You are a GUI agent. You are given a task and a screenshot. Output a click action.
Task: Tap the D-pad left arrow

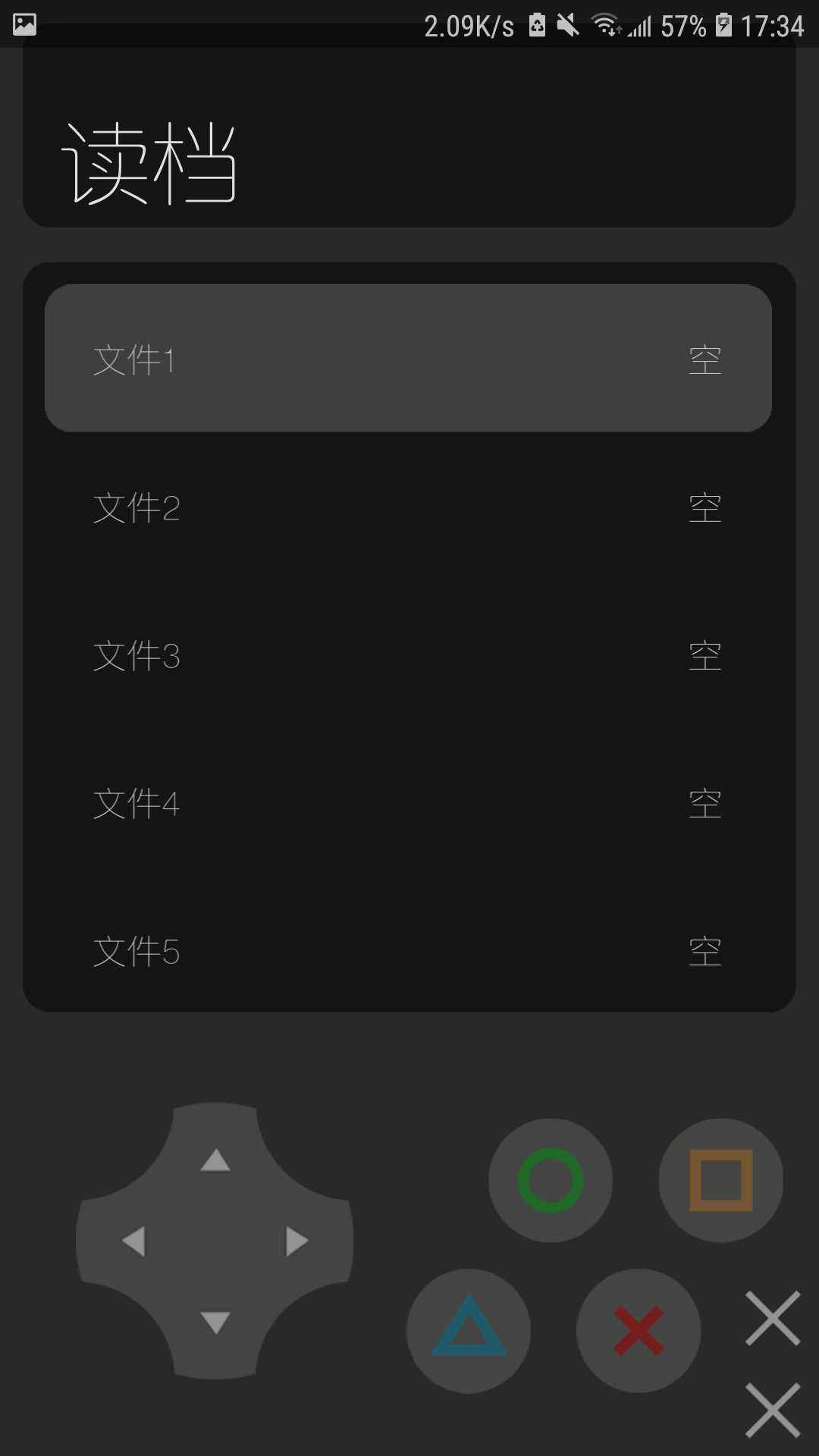click(x=134, y=1241)
